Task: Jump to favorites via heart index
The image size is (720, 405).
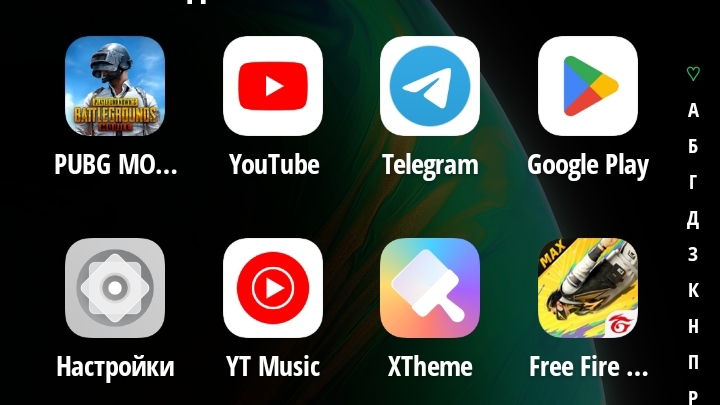Action: click(x=693, y=74)
